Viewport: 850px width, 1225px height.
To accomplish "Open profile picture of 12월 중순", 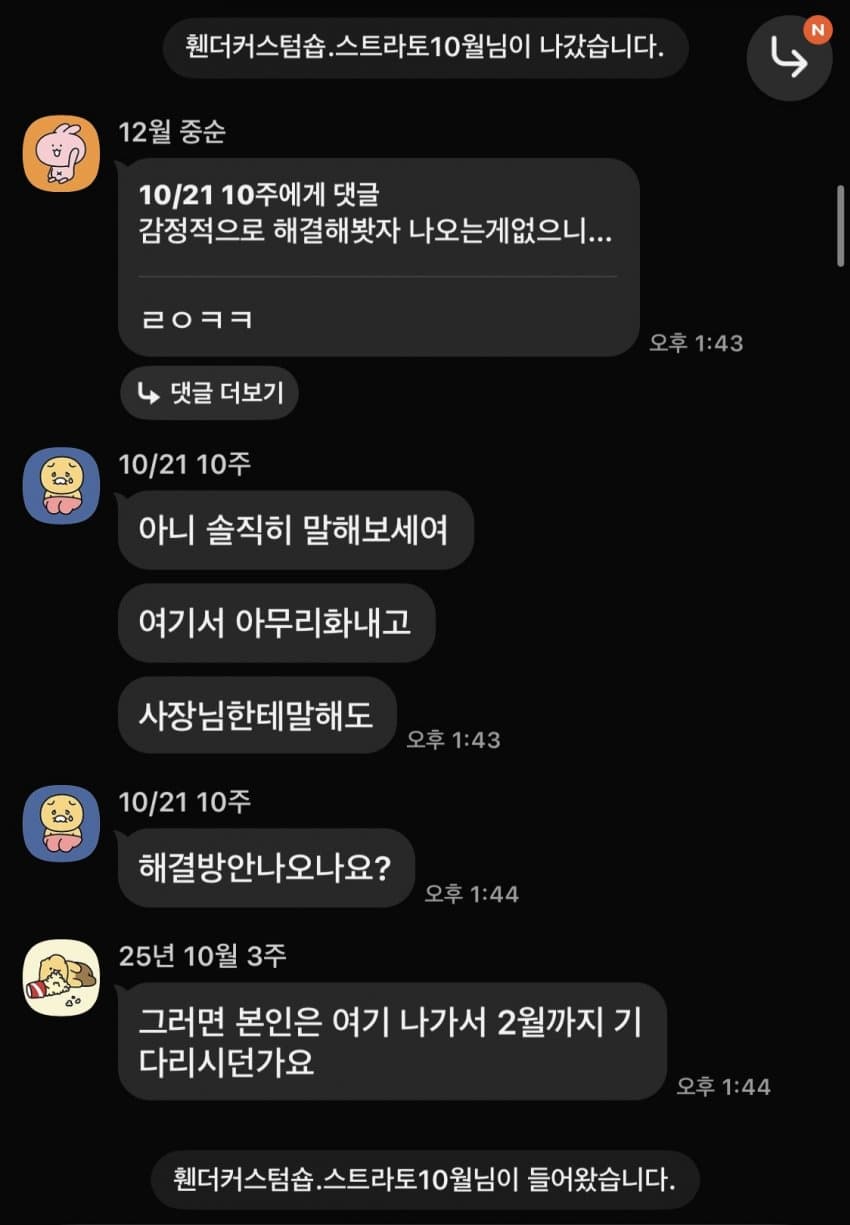I will [61, 153].
